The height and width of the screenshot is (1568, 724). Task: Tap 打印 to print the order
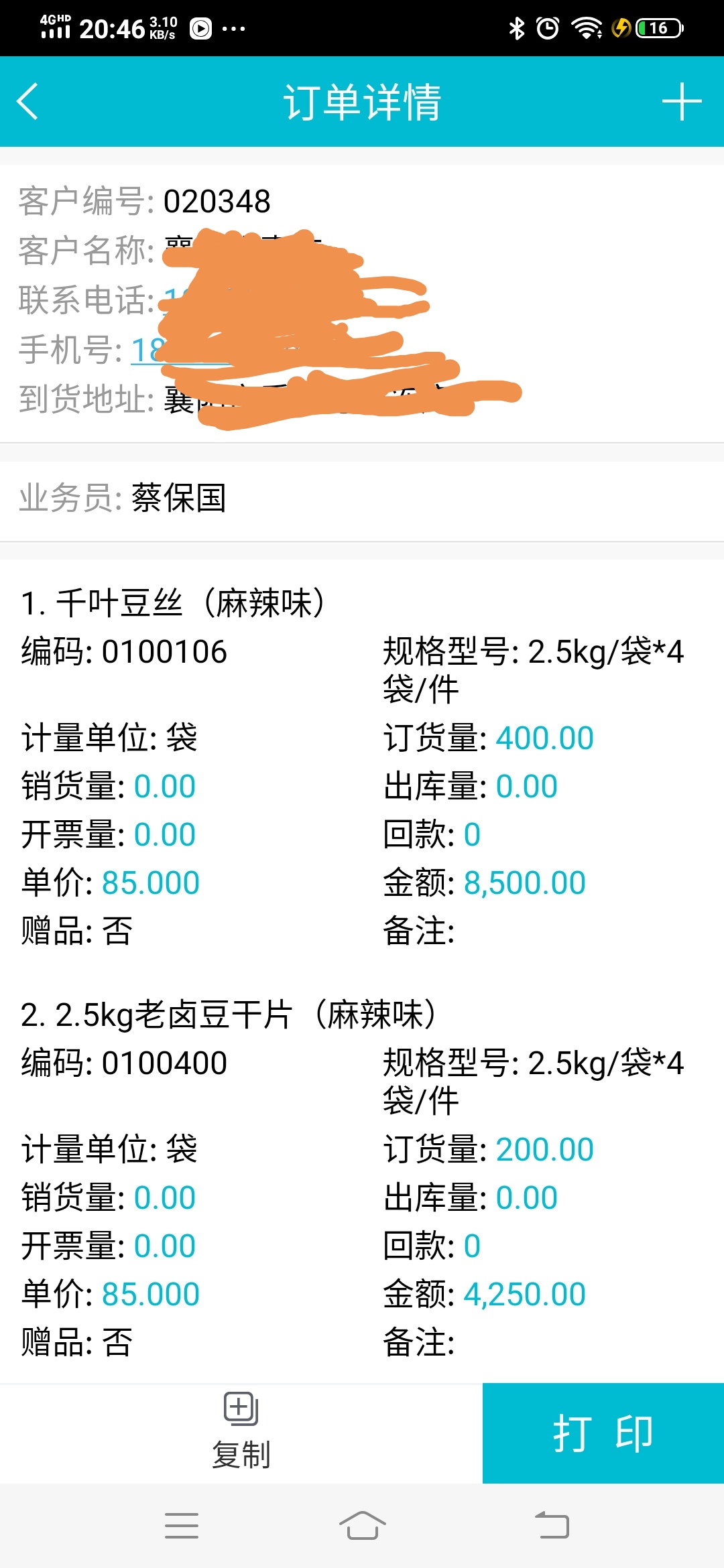[x=603, y=1433]
